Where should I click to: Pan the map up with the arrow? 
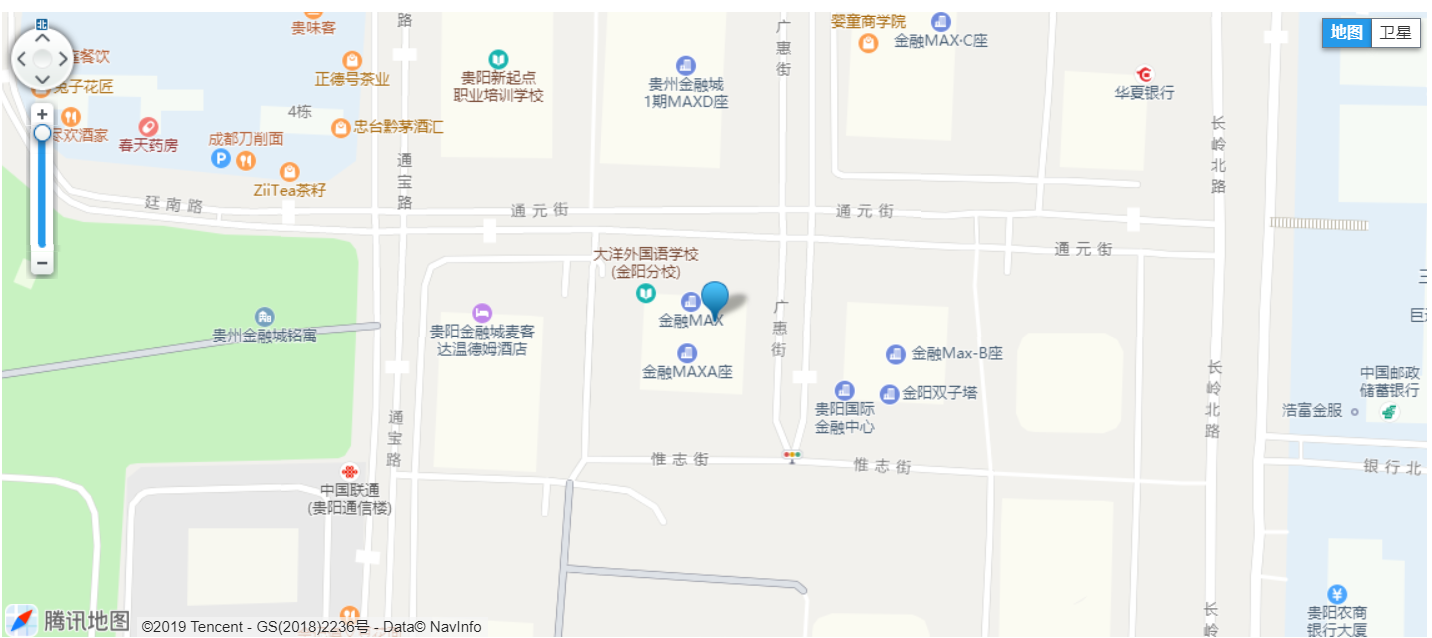tap(42, 39)
